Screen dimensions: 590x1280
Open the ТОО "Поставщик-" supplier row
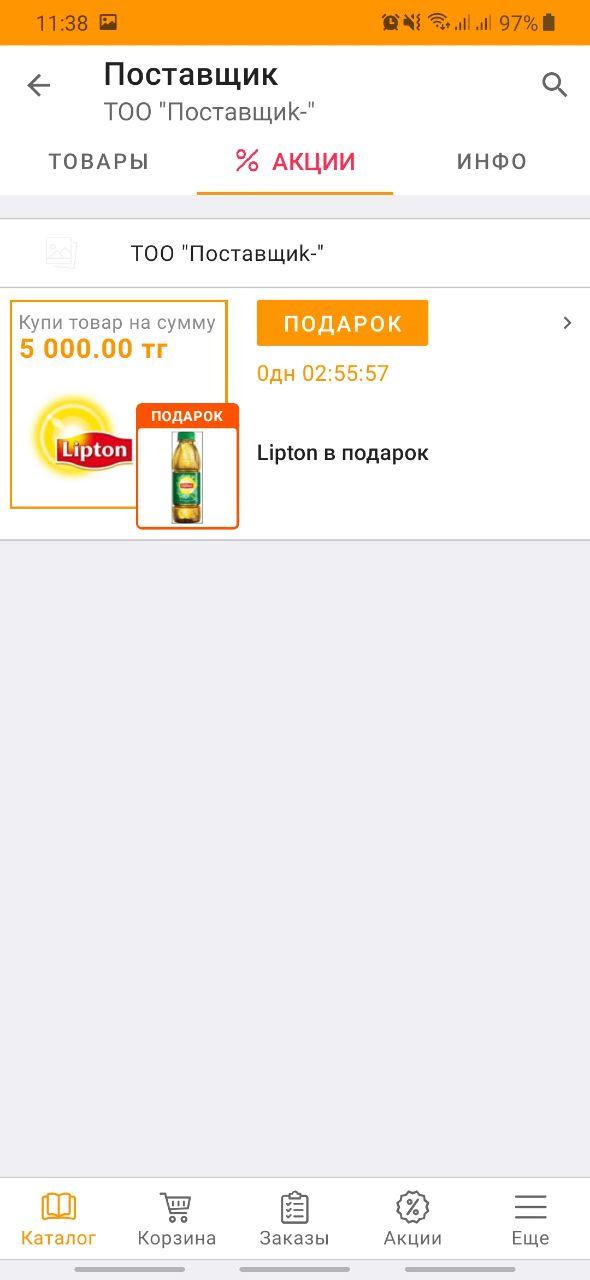[x=295, y=253]
